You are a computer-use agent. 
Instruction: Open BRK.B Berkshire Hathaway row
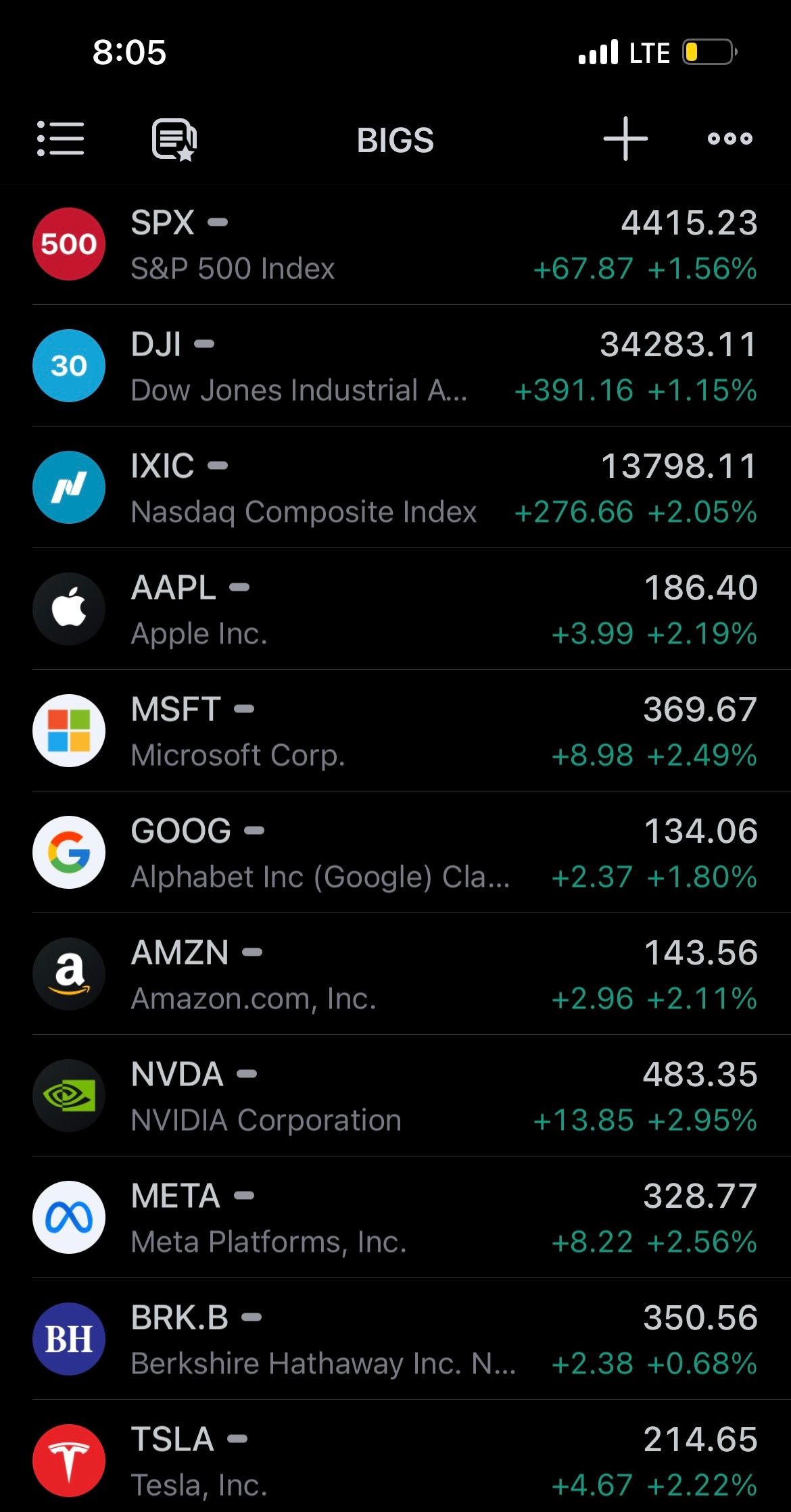click(395, 1339)
